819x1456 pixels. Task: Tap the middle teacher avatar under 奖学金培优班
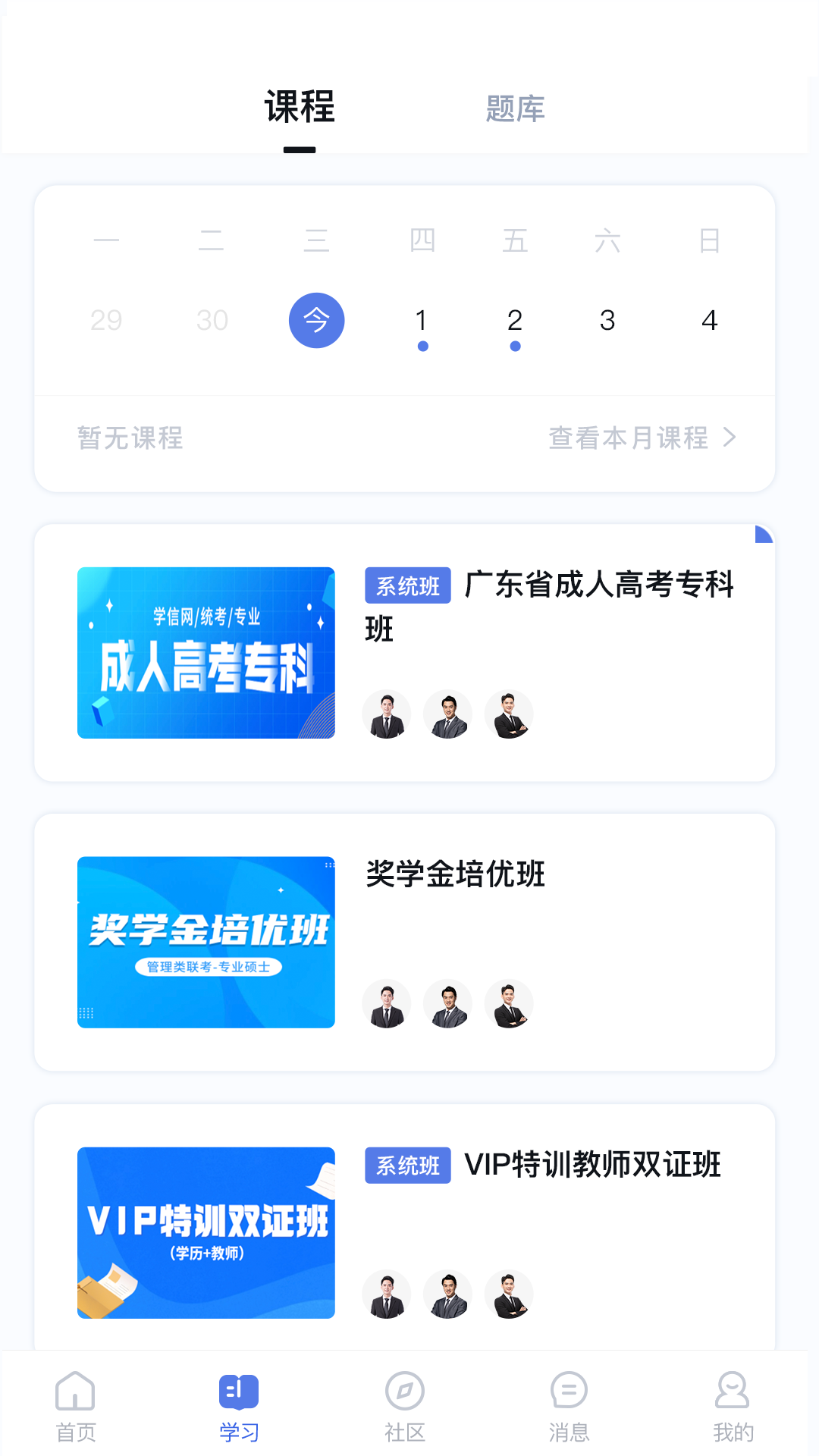448,1004
